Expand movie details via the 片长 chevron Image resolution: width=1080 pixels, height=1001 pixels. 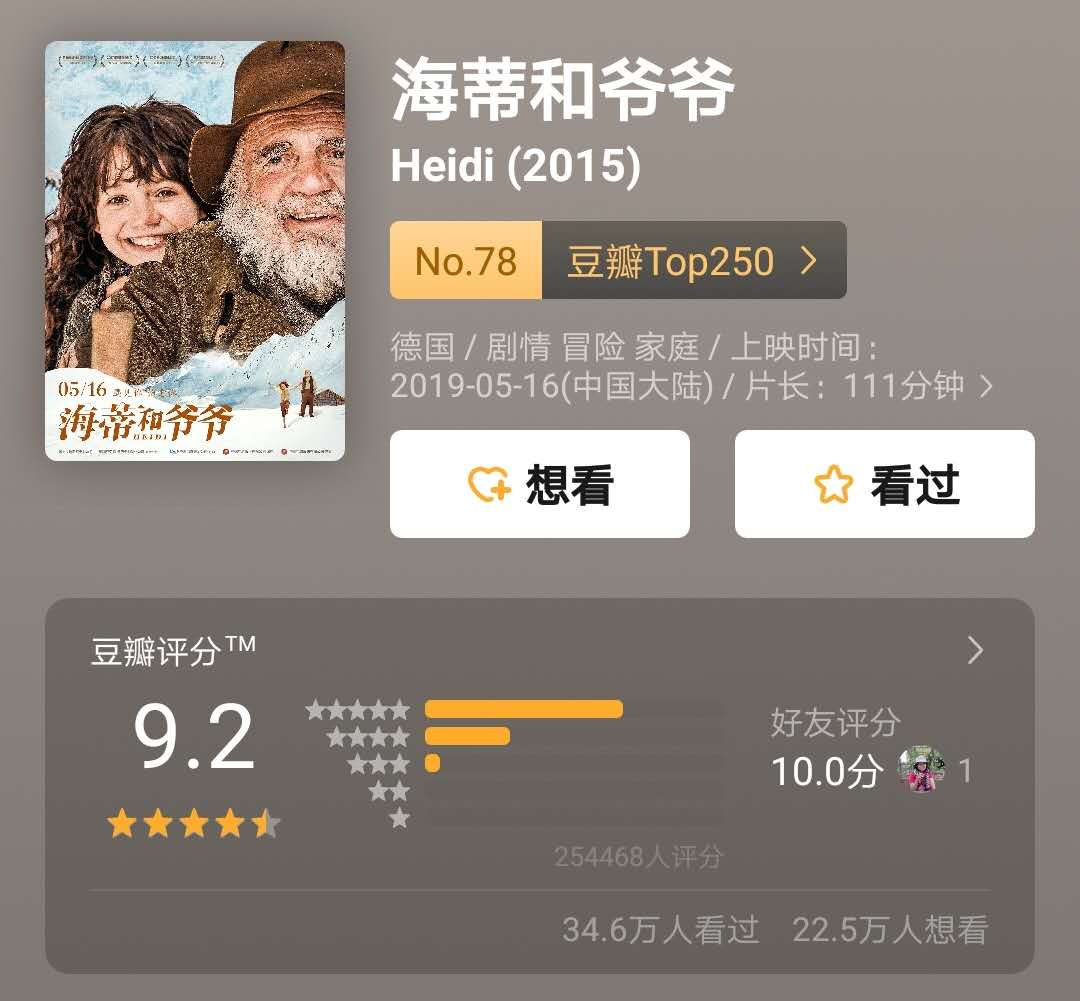(986, 387)
